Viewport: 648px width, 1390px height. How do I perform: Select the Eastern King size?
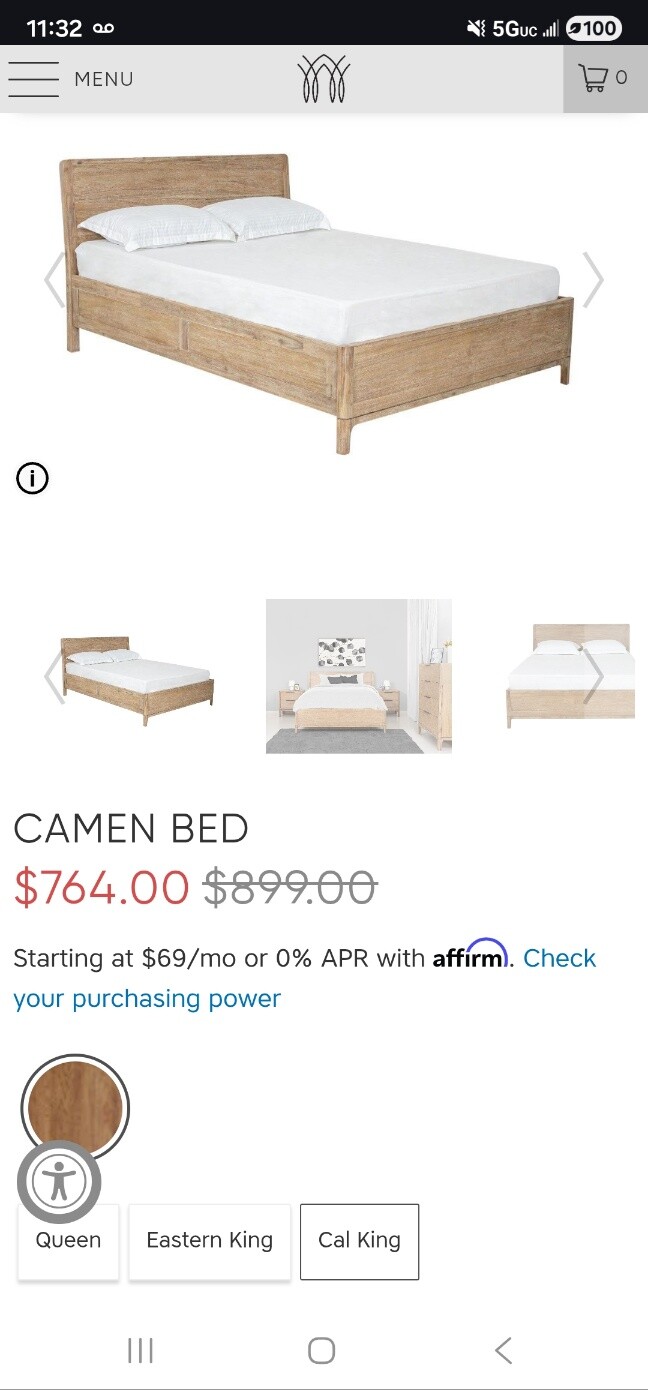[209, 1241]
